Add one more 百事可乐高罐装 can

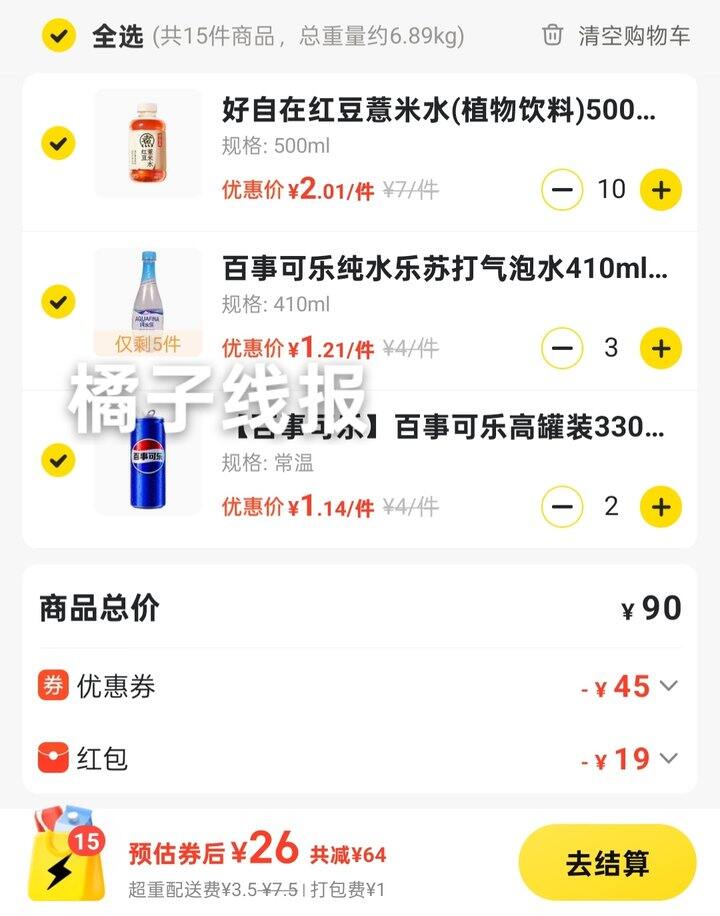[660, 507]
